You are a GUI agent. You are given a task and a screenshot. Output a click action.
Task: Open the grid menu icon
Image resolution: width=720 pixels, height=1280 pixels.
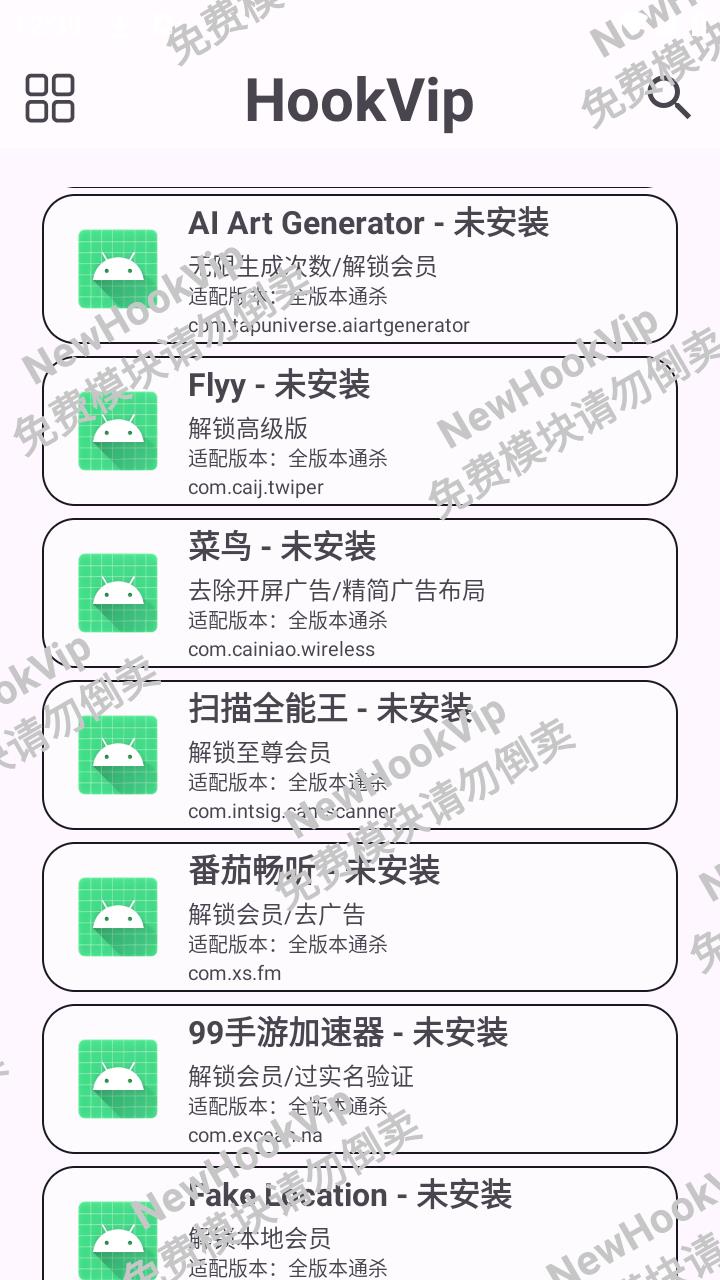click(x=50, y=98)
